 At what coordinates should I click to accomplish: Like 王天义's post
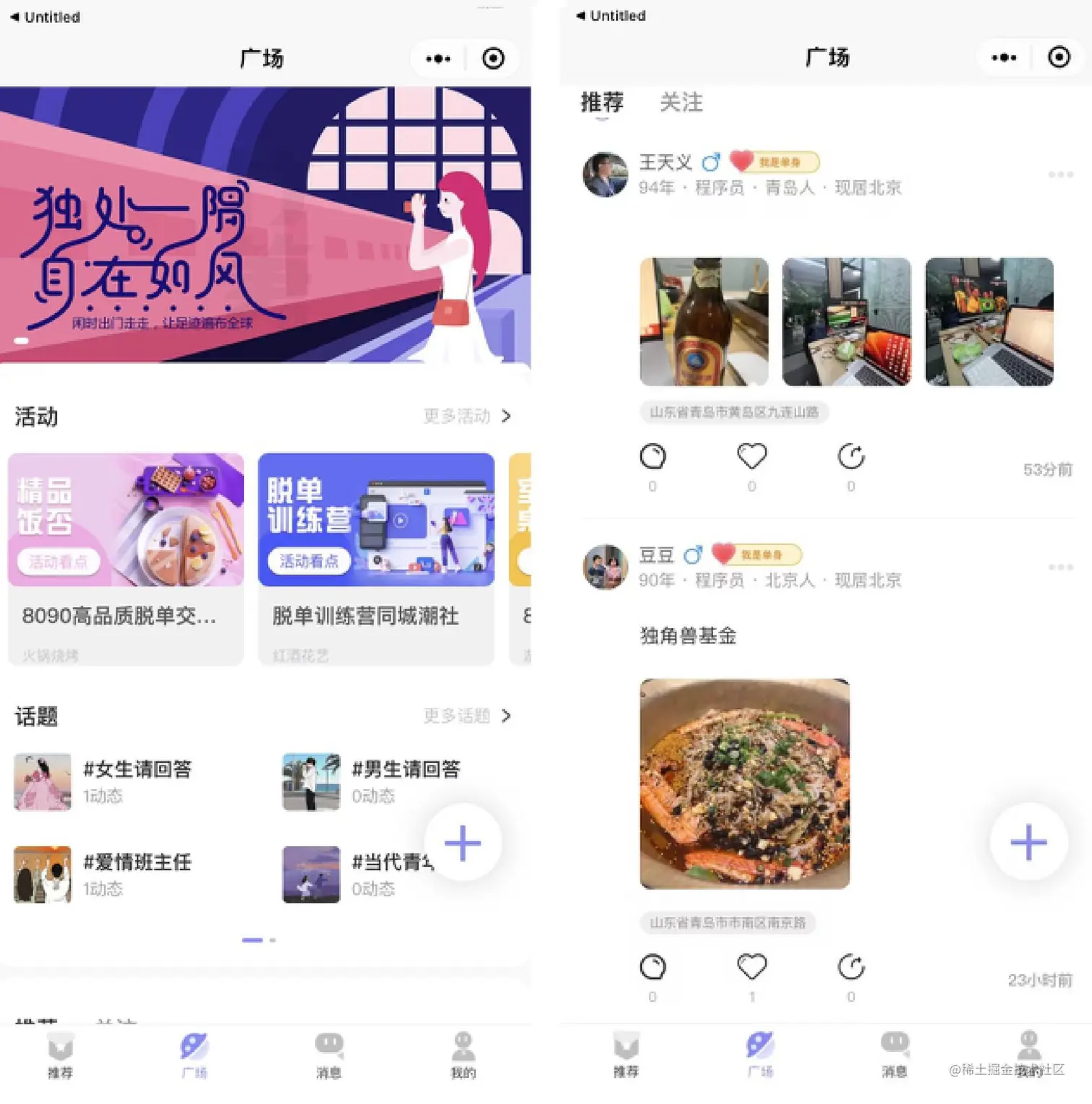[751, 457]
